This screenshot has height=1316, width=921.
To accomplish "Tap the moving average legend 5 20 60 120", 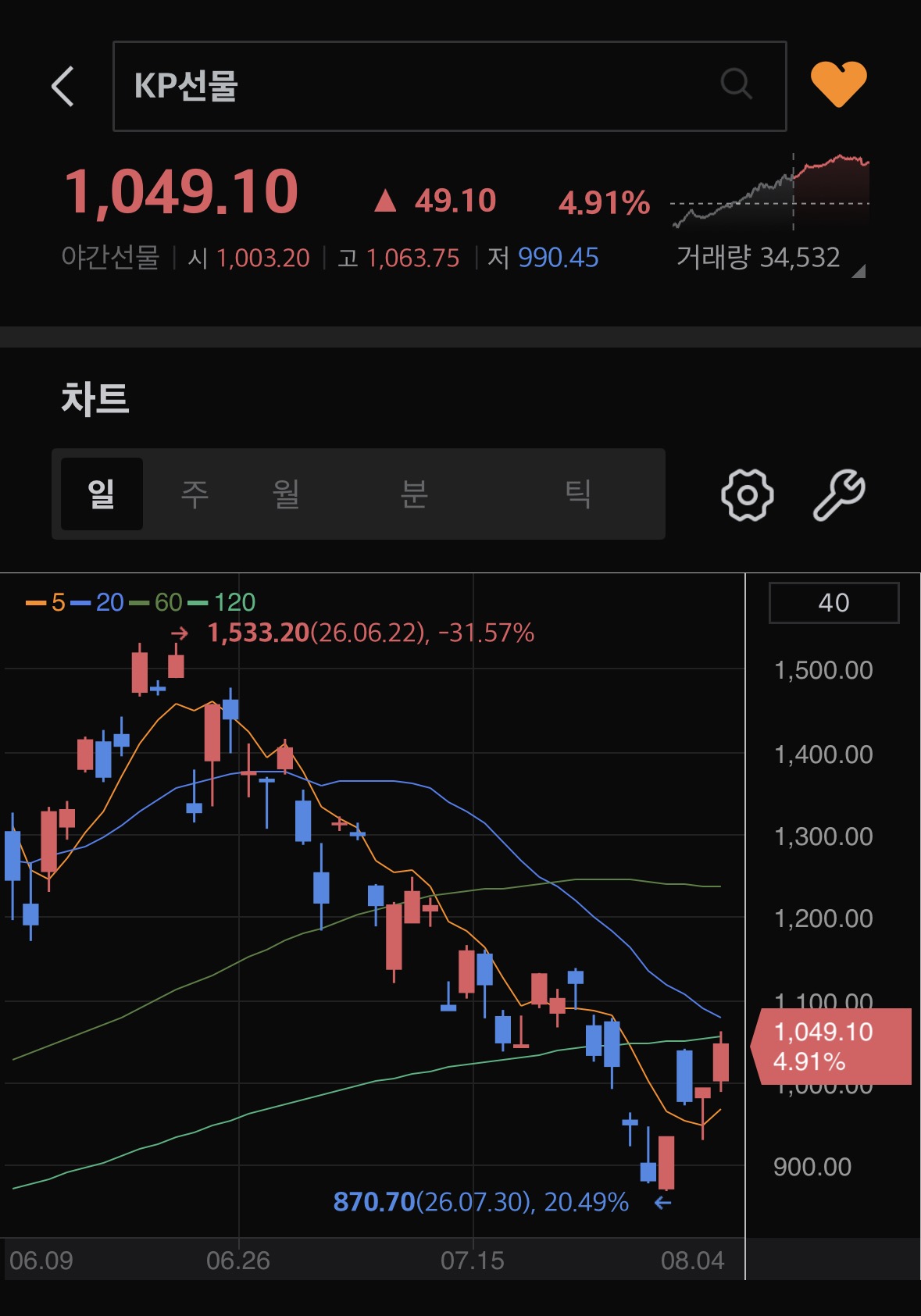I will [141, 602].
